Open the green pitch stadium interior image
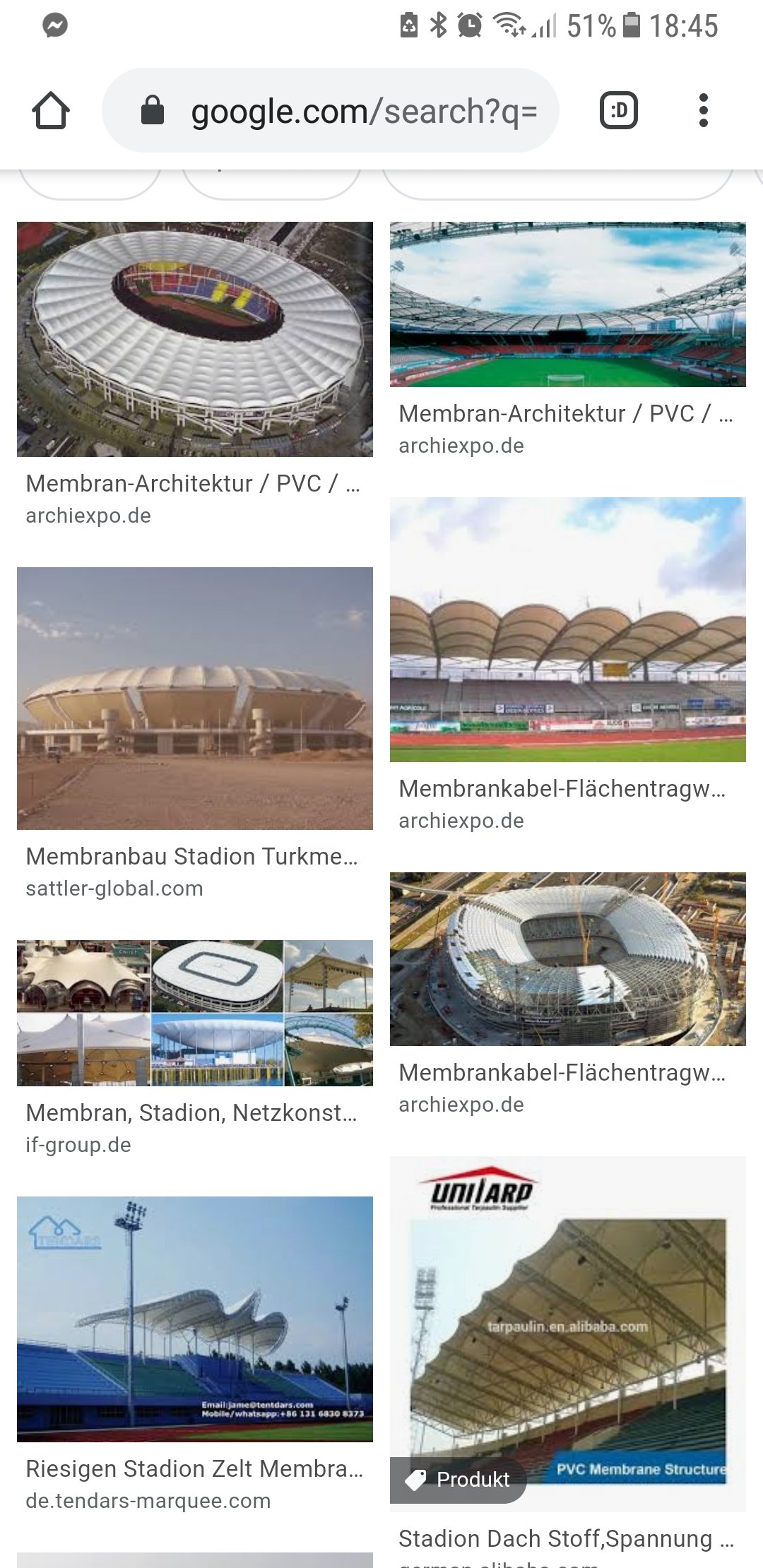The width and height of the screenshot is (763, 1568). coord(567,304)
